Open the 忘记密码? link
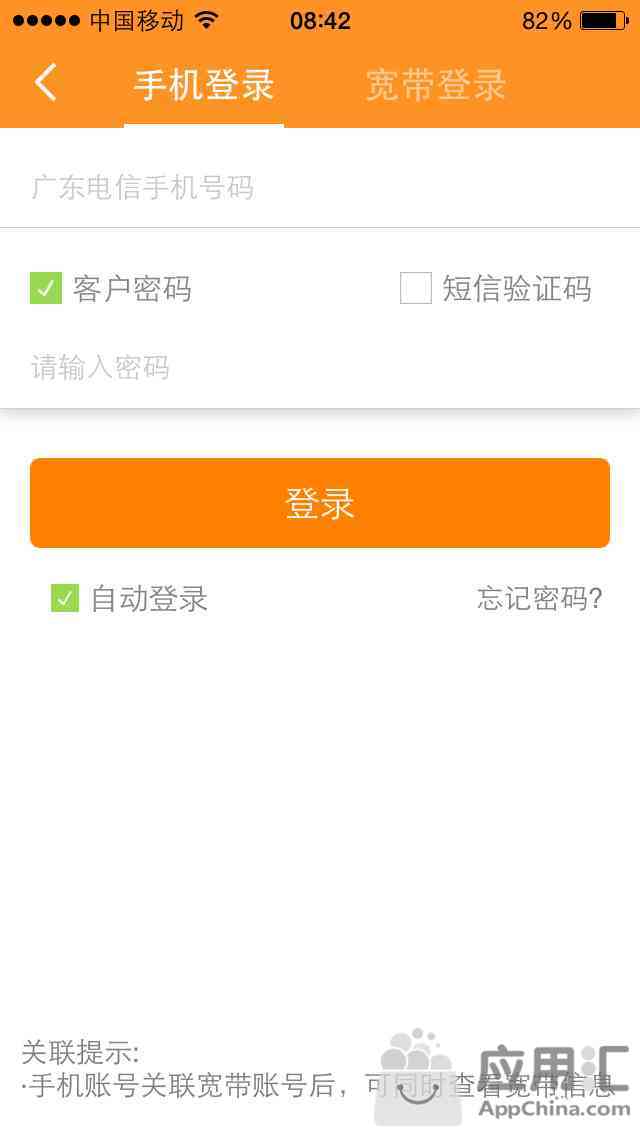 540,598
